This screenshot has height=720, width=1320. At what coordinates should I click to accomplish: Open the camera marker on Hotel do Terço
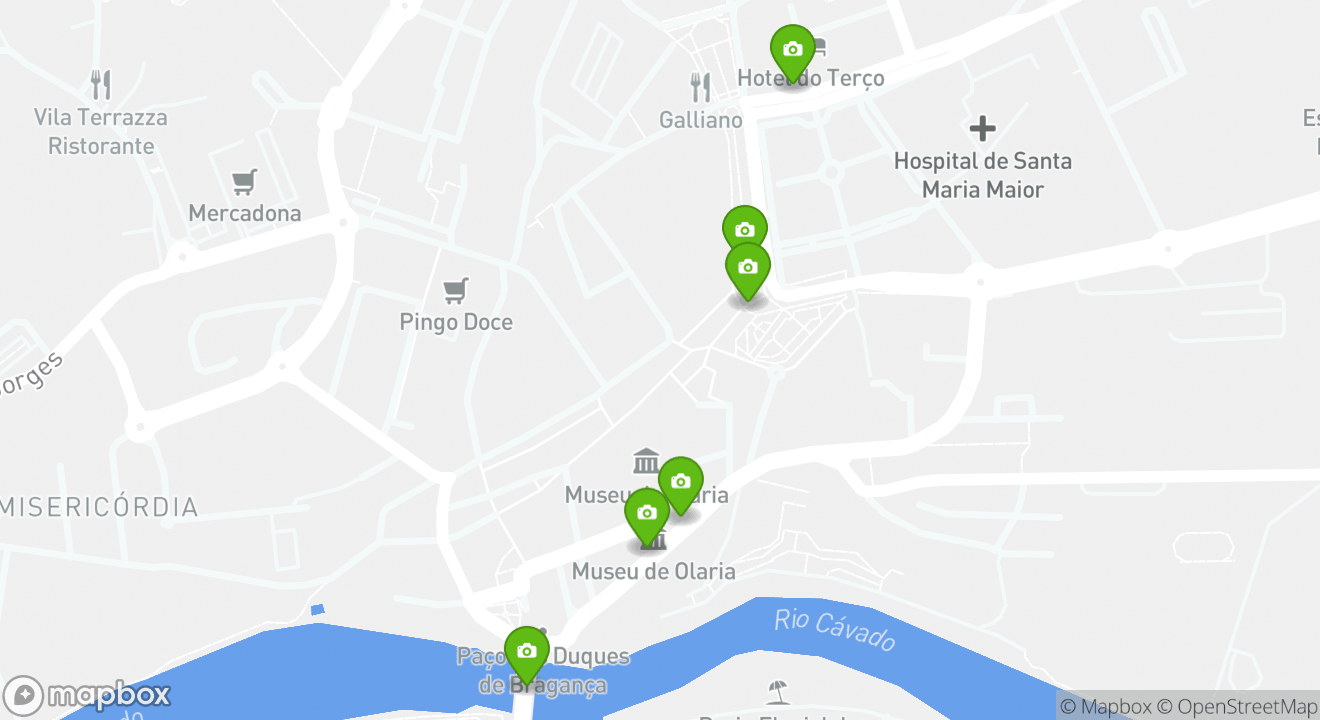[x=792, y=49]
